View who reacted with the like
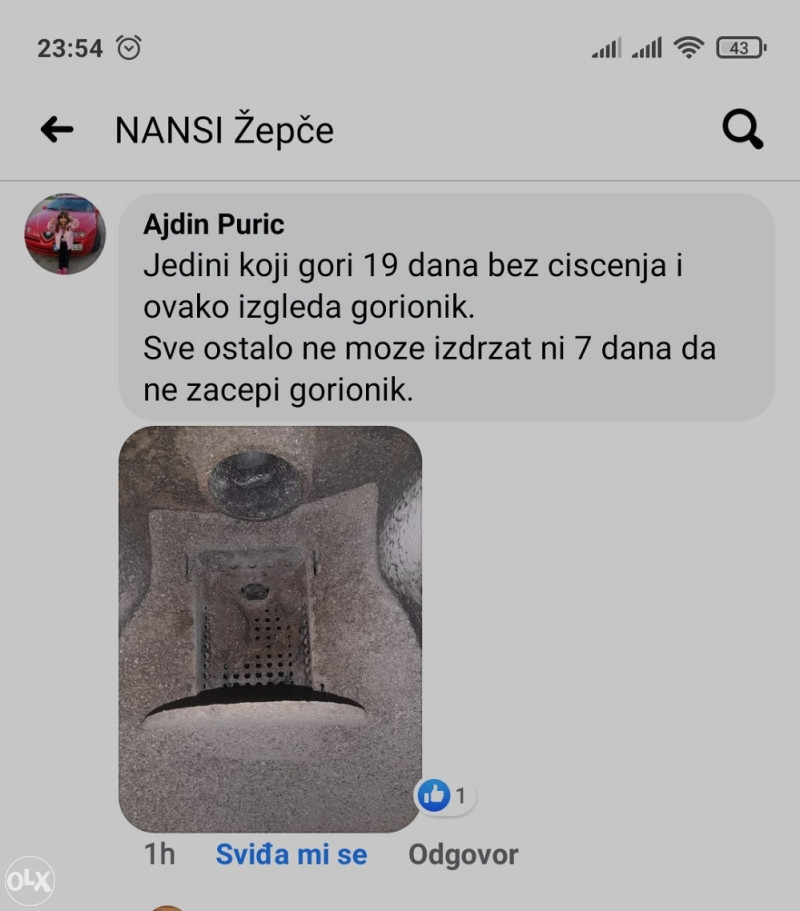Screen dimensions: 800x911 click(x=445, y=796)
